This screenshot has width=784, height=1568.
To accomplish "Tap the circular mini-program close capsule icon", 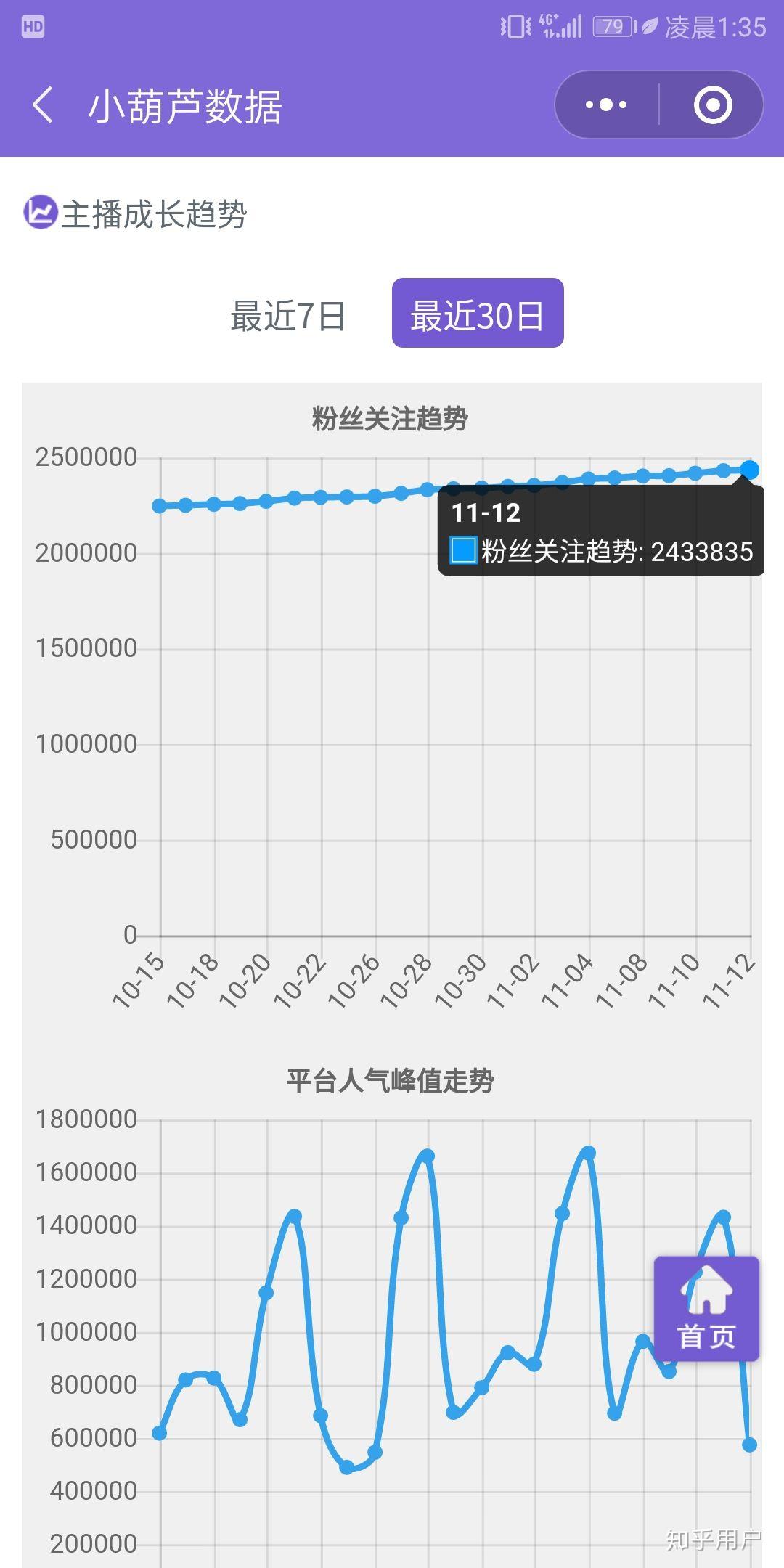I will (711, 103).
